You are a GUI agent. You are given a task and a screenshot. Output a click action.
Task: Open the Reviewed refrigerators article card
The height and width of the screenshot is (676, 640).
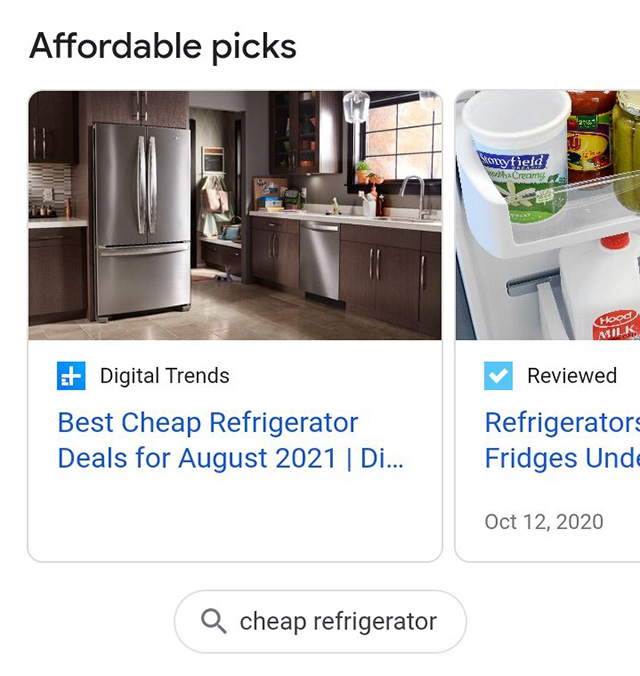click(560, 440)
